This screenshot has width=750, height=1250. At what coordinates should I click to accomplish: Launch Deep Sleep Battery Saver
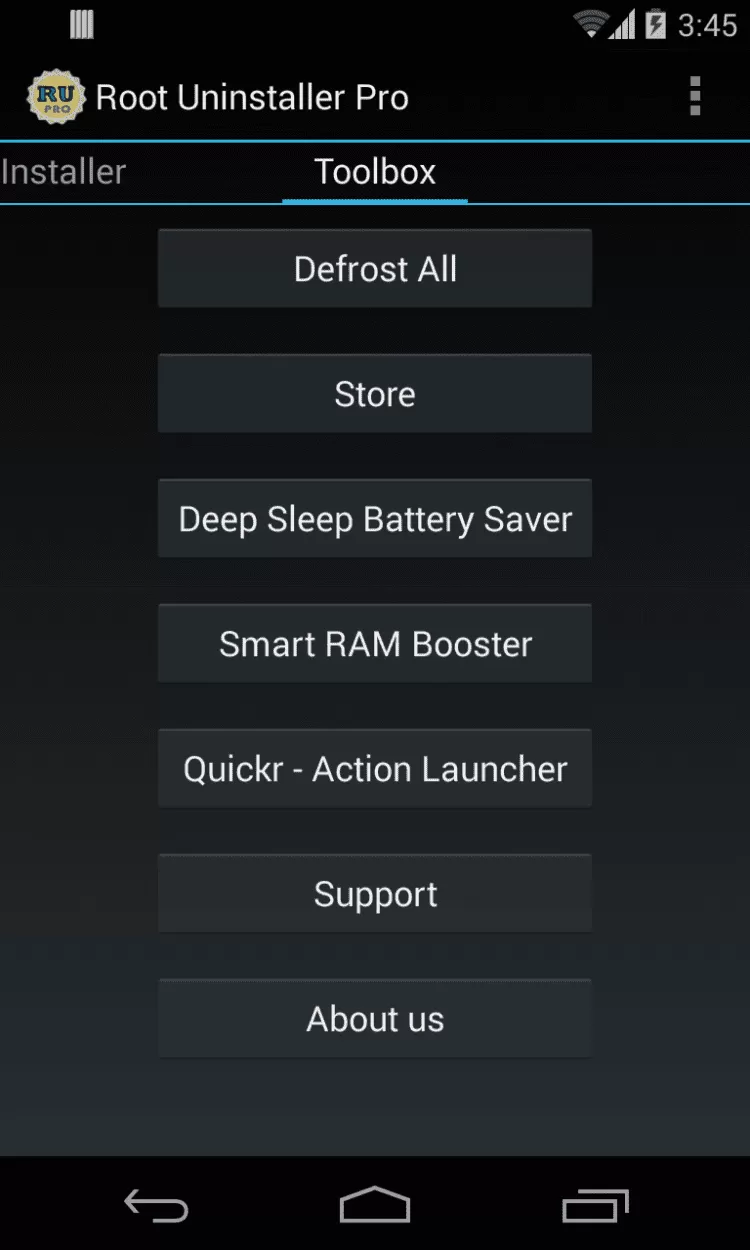point(375,518)
